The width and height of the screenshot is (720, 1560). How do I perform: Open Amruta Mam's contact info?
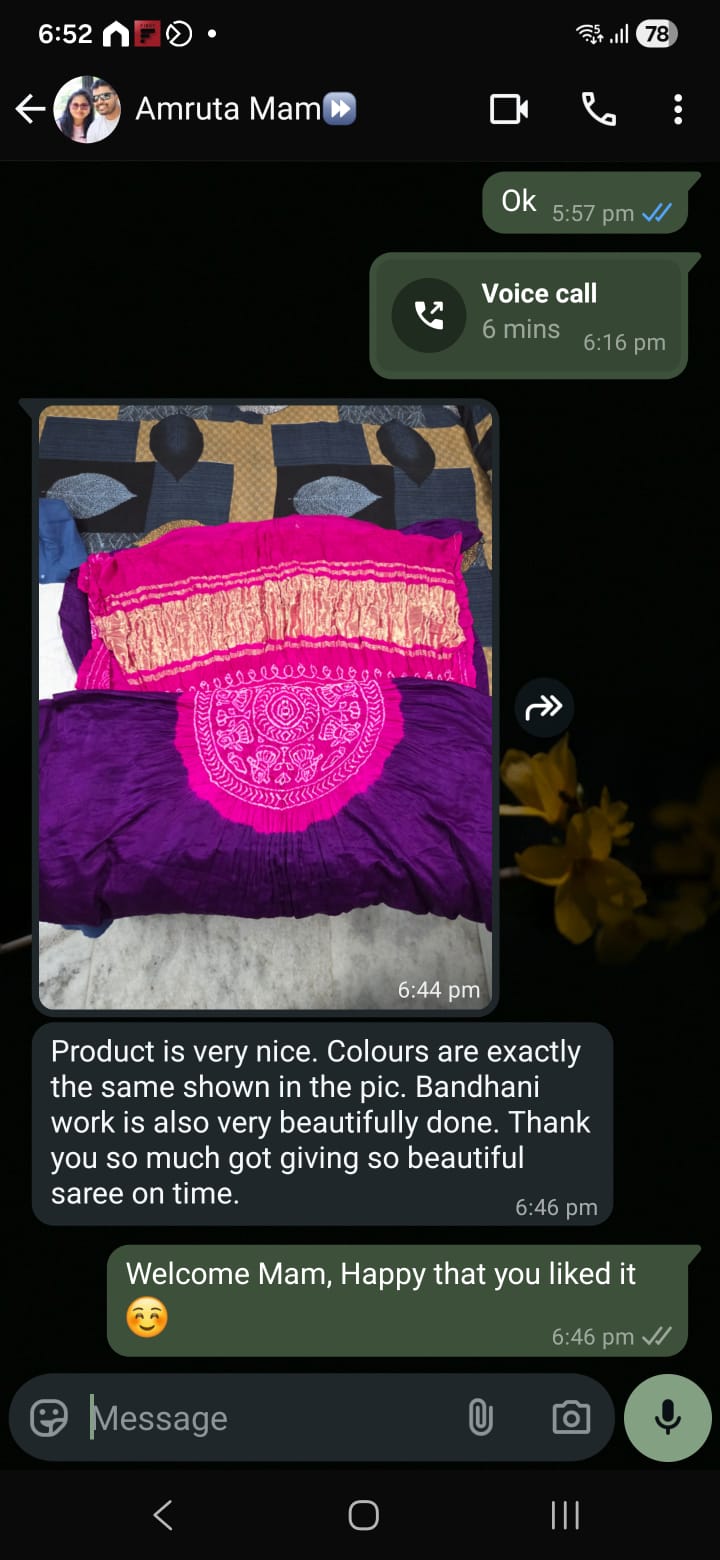point(228,109)
